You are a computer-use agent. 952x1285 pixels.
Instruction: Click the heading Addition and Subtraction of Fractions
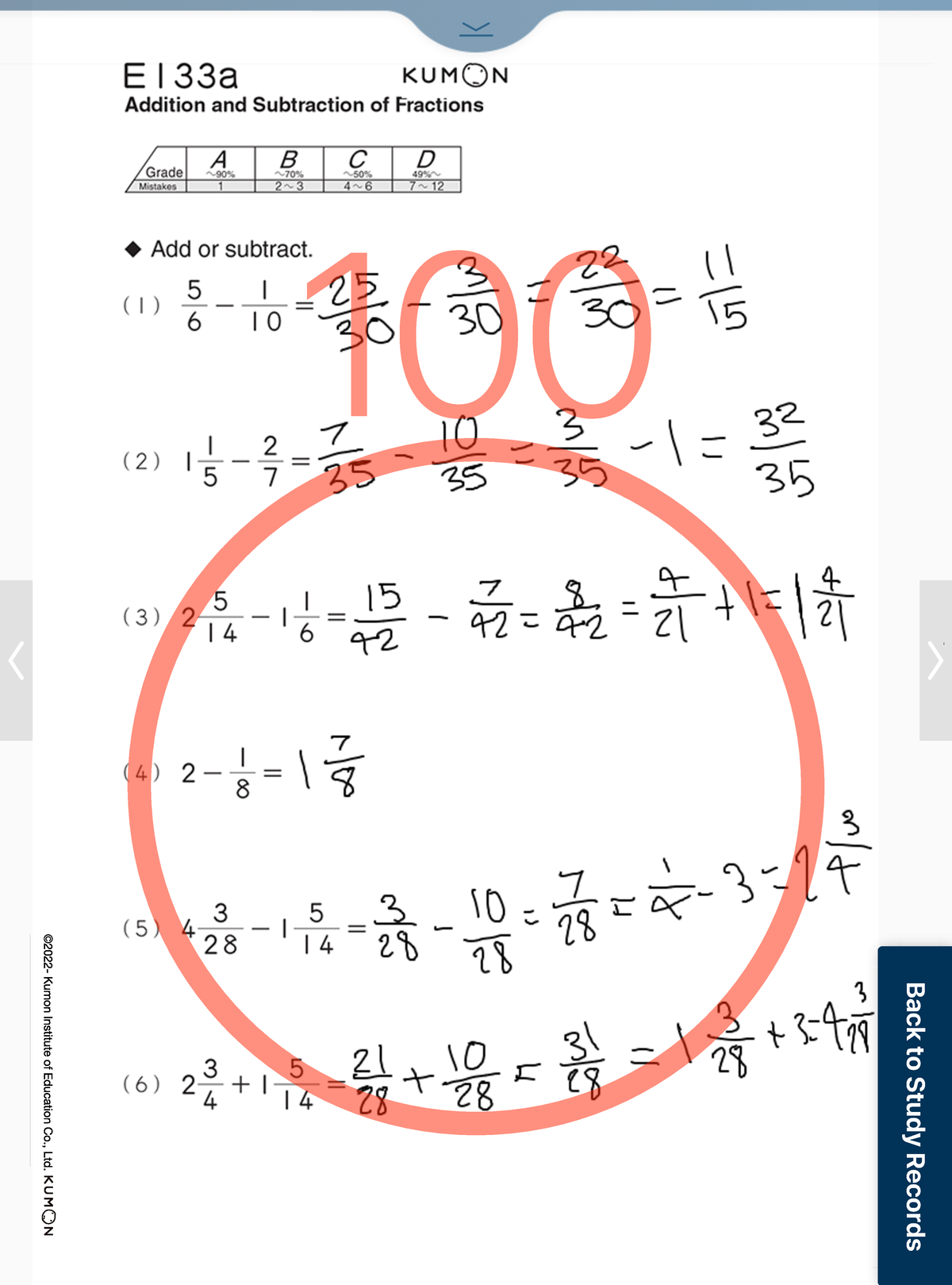point(304,105)
